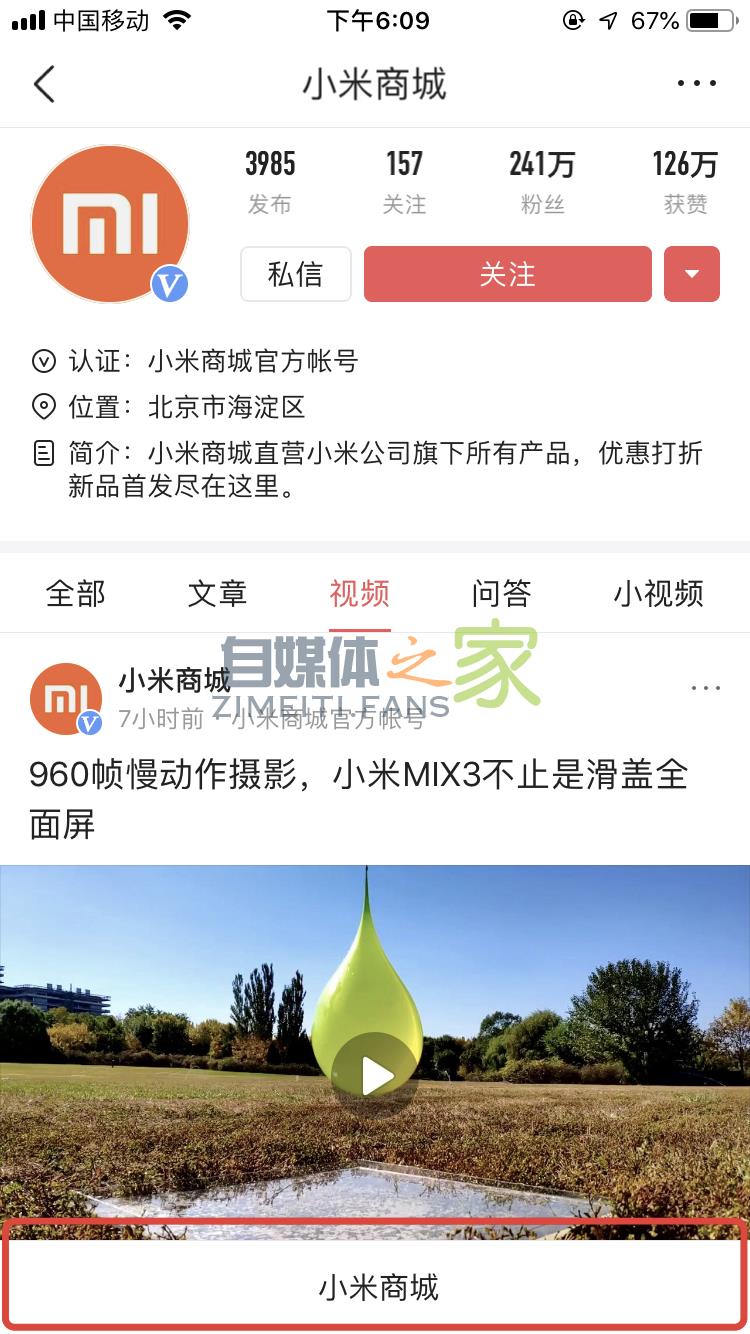750x1334 pixels.
Task: Follow 小米商城 with the red 关注 button
Action: [507, 274]
